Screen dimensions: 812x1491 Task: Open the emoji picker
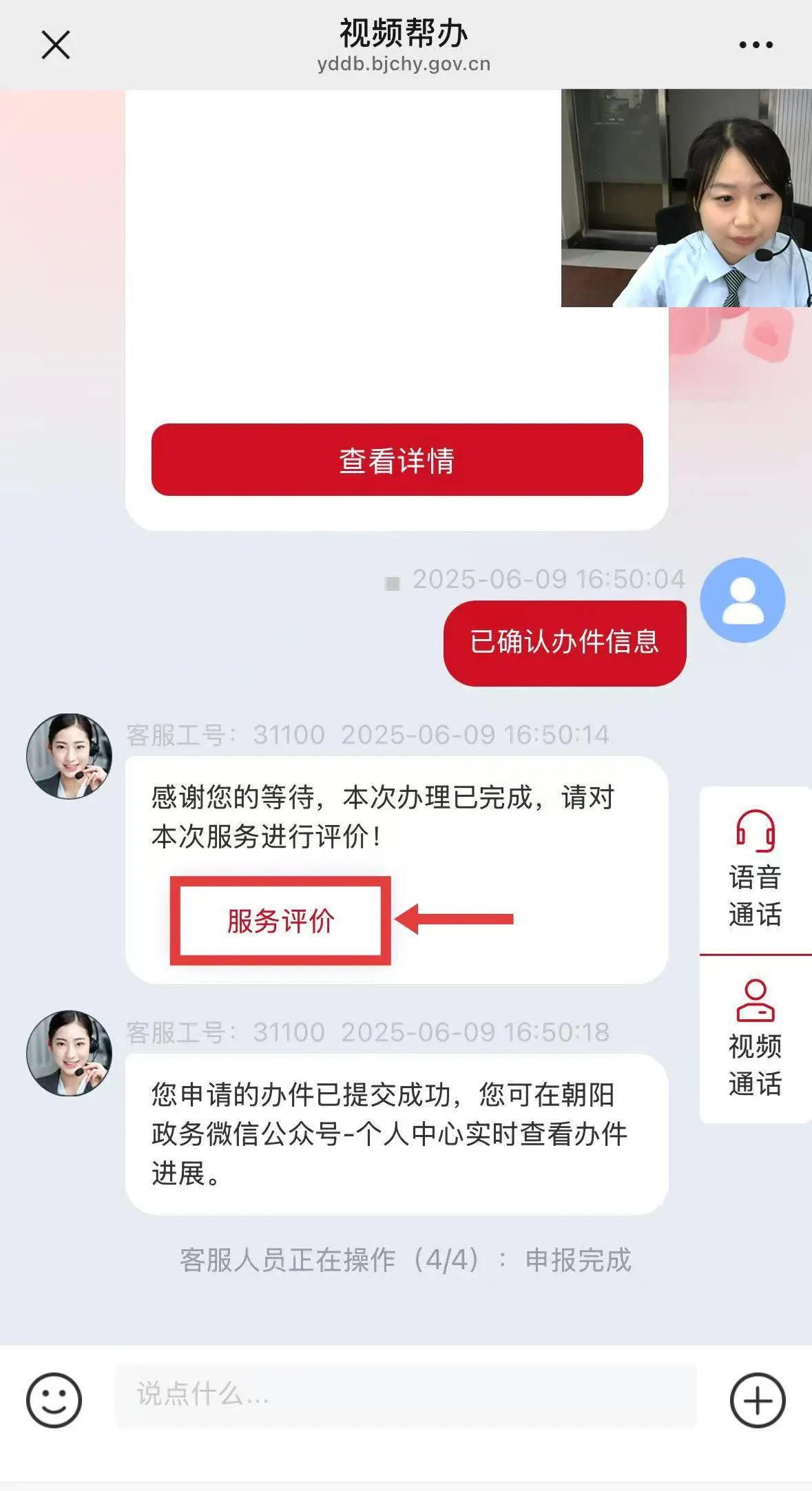(x=54, y=1401)
